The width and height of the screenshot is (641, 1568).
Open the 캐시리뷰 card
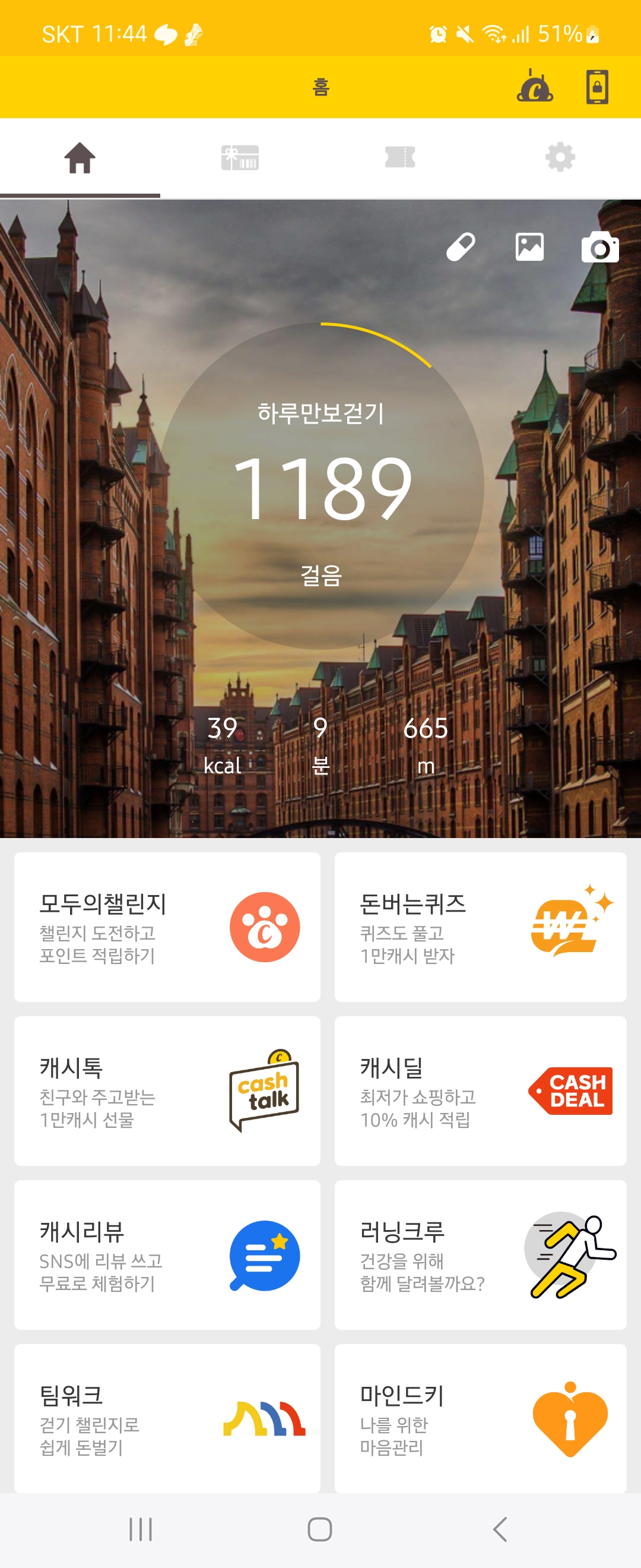coord(167,1255)
